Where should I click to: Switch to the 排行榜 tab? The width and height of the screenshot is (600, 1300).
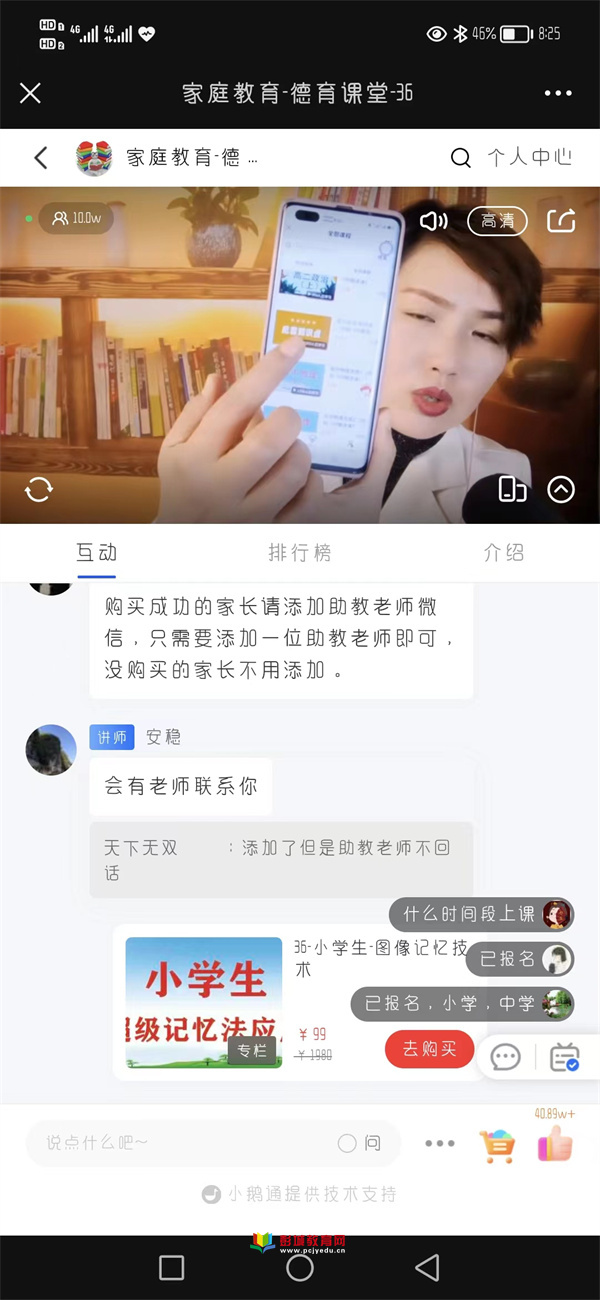[300, 552]
